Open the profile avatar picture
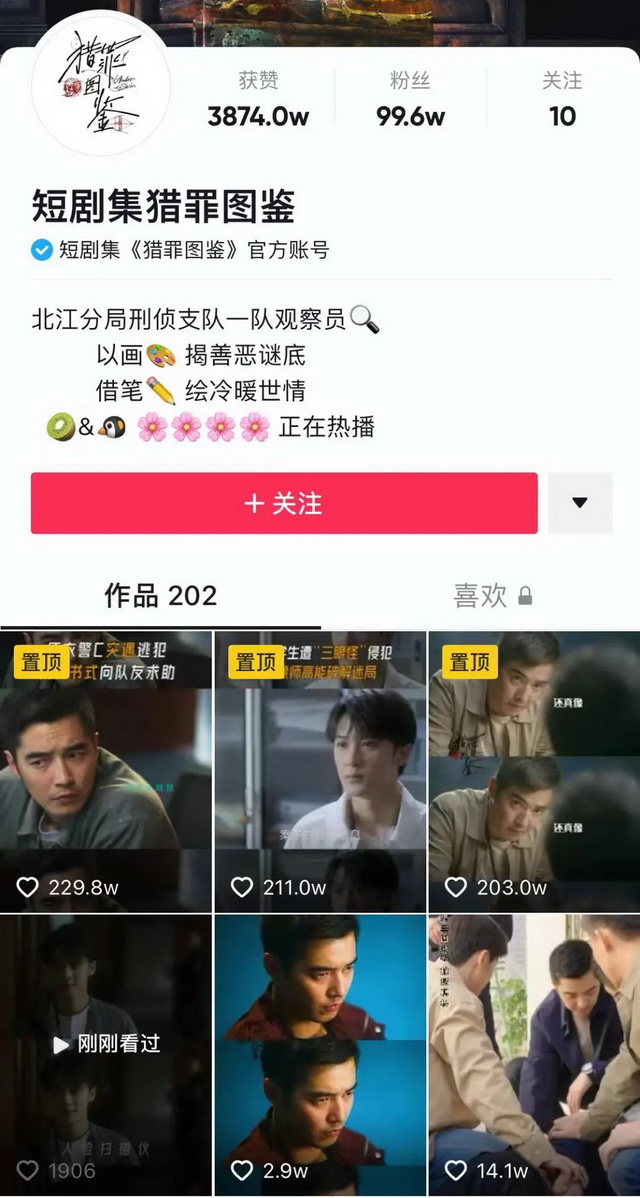 [x=100, y=83]
